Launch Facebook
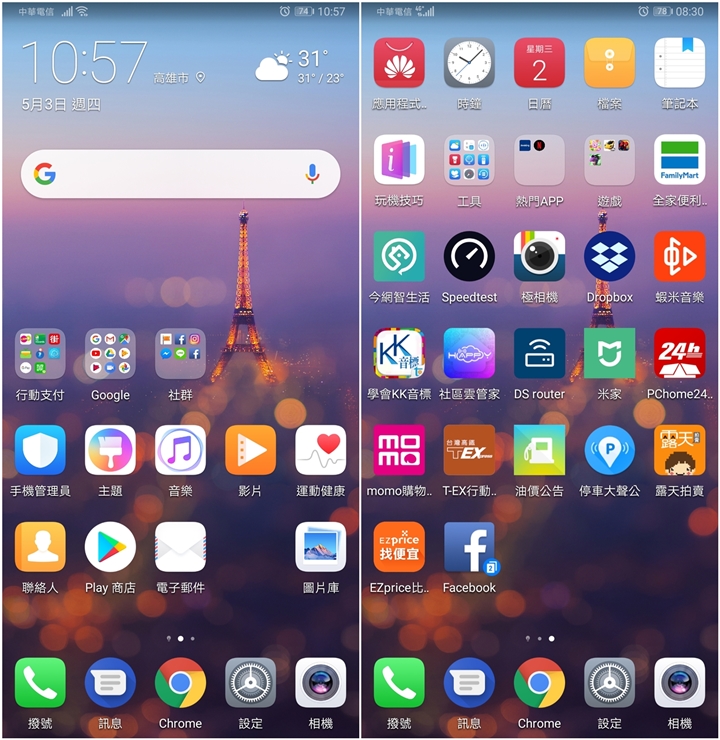Image resolution: width=720 pixels, height=740 pixels. click(x=469, y=548)
